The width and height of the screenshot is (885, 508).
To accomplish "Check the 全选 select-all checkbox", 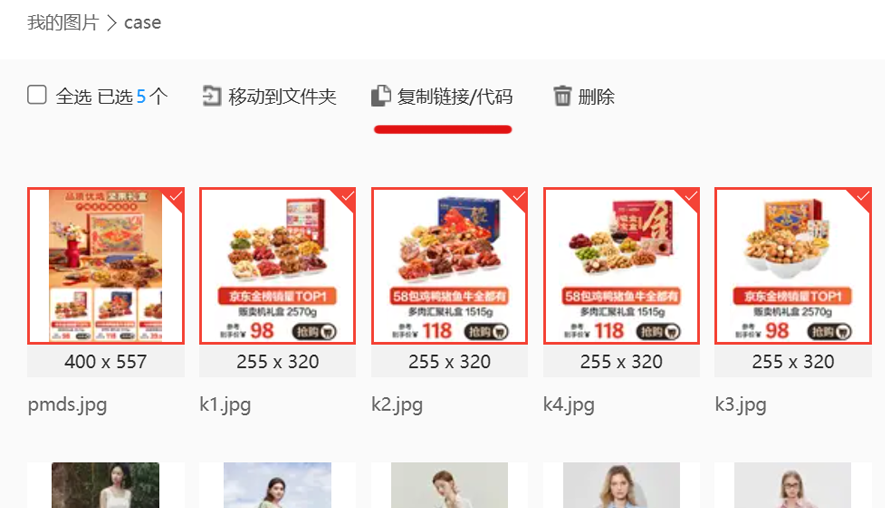I will click(x=37, y=95).
